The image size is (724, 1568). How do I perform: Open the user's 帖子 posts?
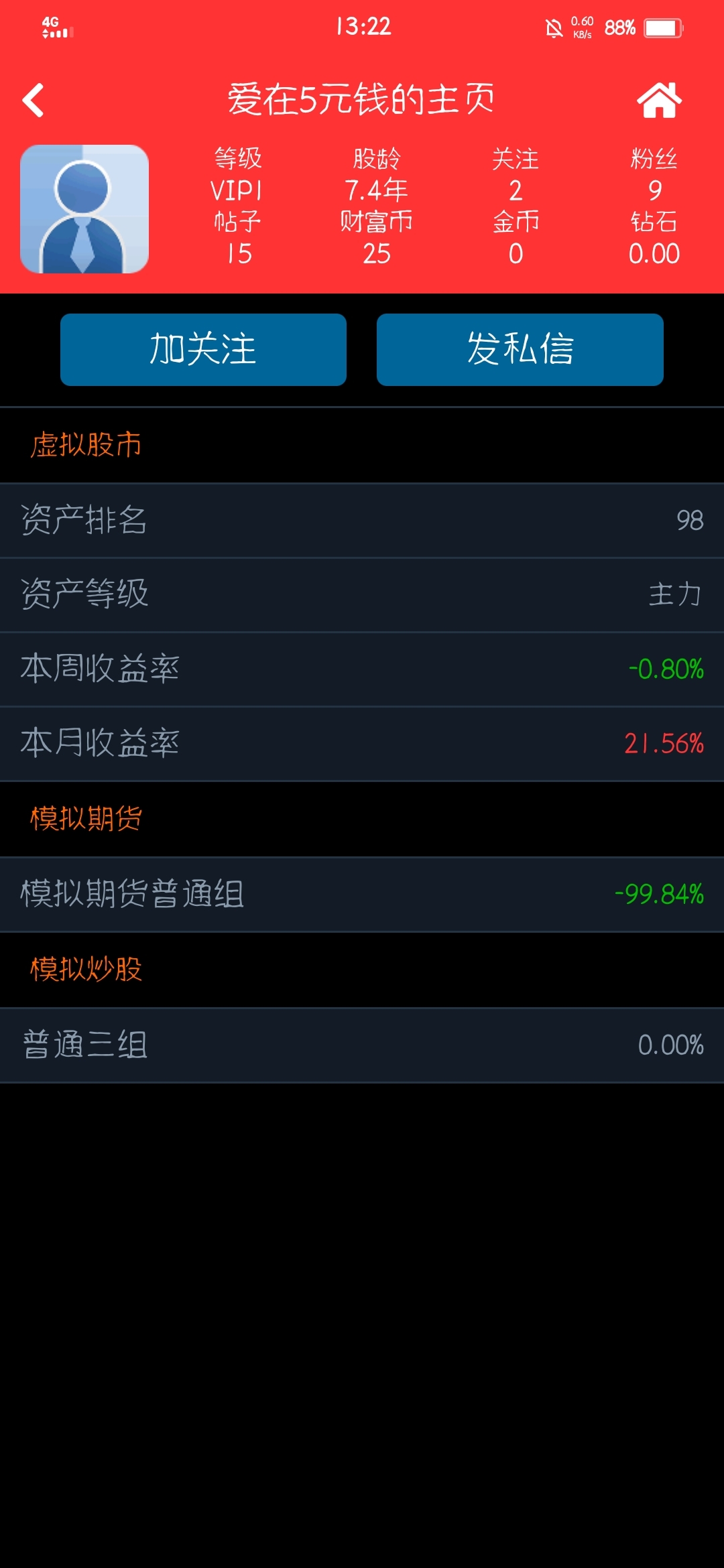238,238
